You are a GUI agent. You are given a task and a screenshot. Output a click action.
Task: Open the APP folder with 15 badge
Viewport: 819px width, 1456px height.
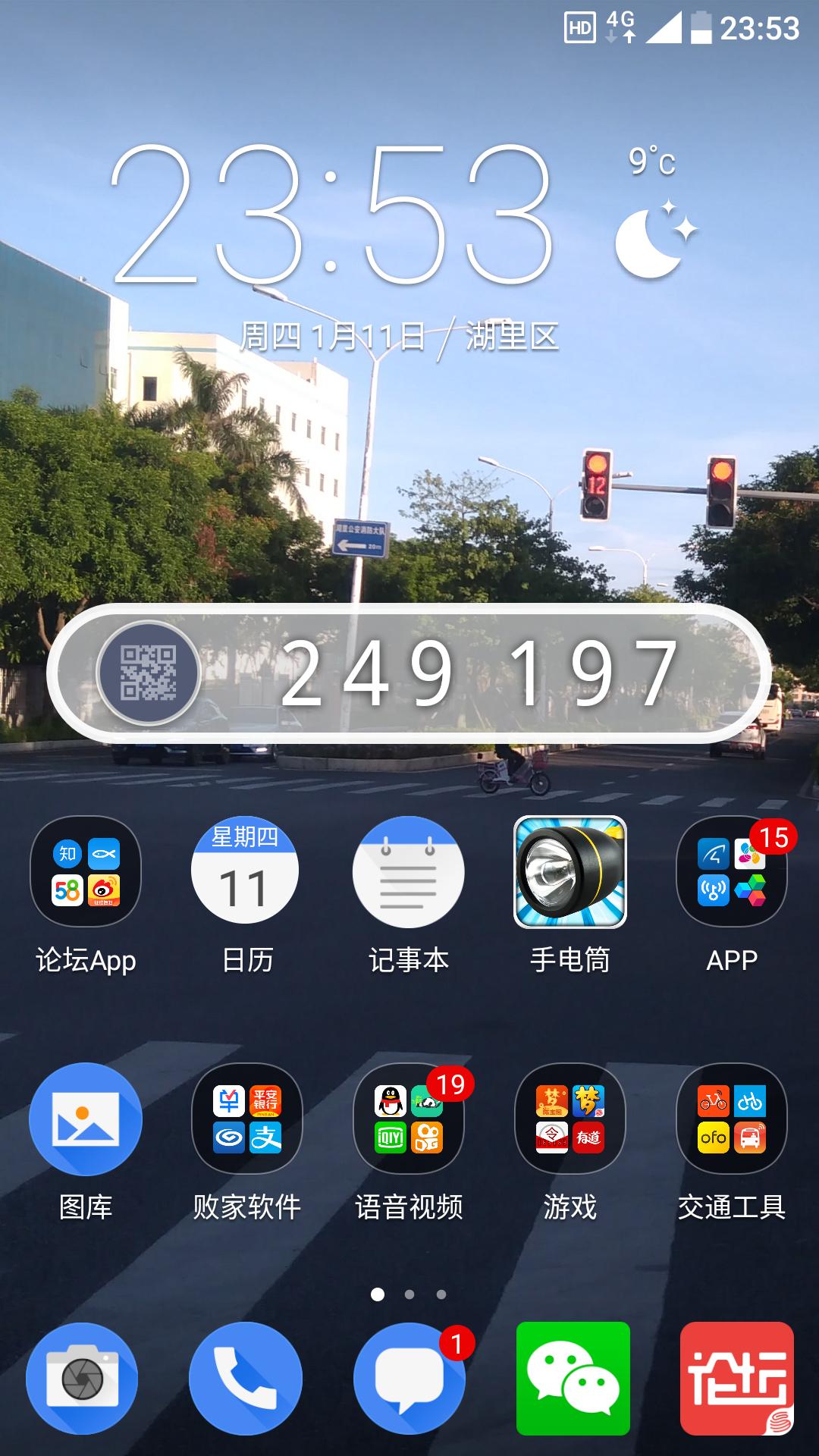(732, 872)
